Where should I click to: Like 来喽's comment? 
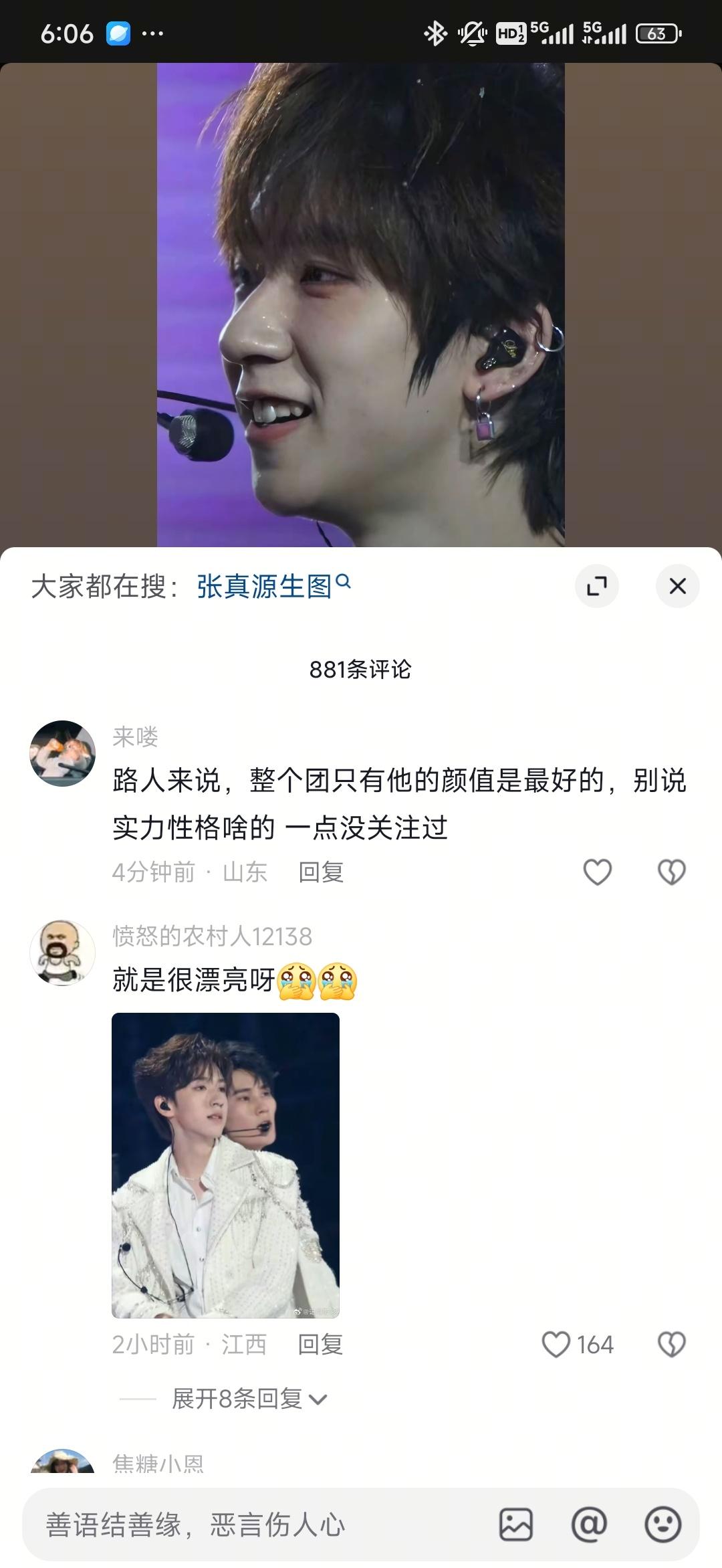[x=597, y=872]
